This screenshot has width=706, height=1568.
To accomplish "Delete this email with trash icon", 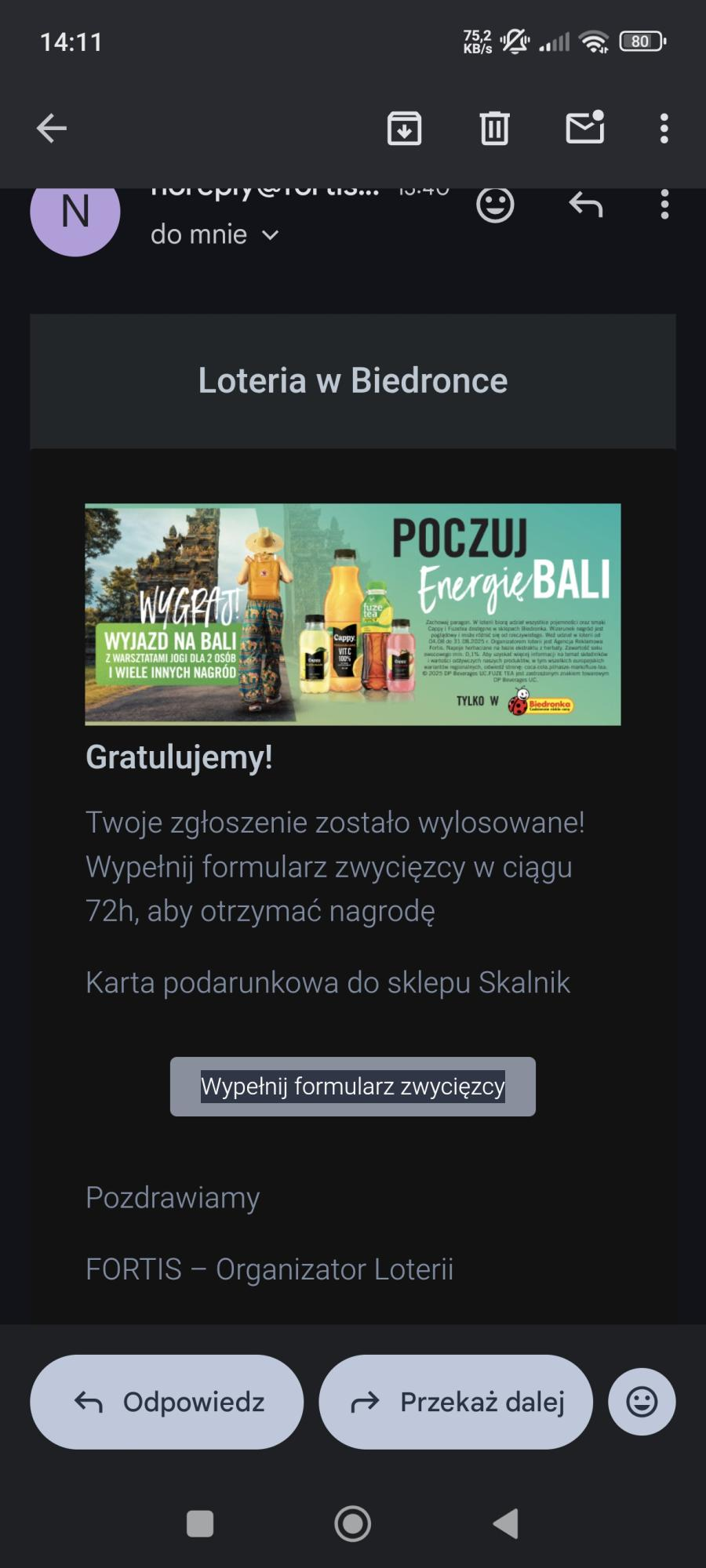I will tap(494, 129).
